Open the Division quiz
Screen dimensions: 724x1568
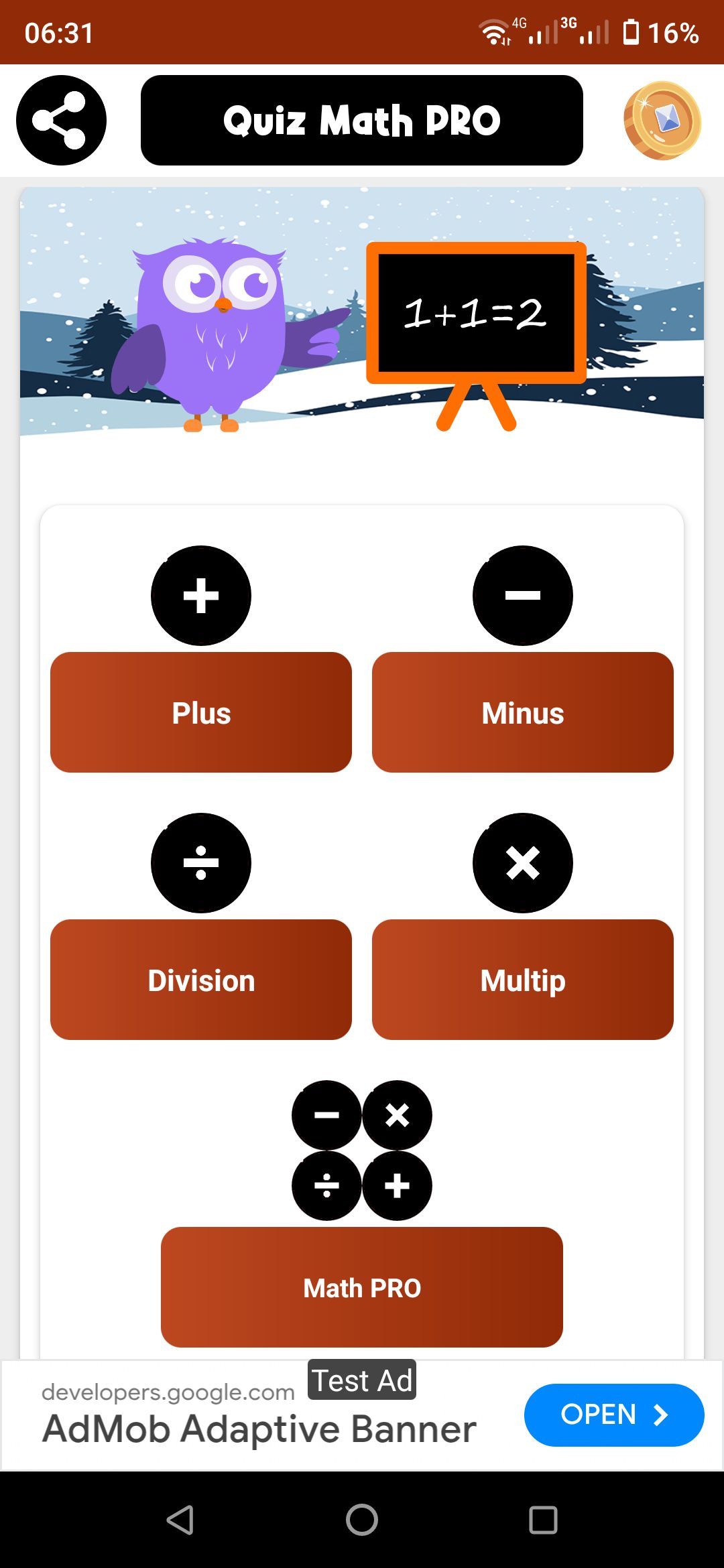[x=201, y=980]
